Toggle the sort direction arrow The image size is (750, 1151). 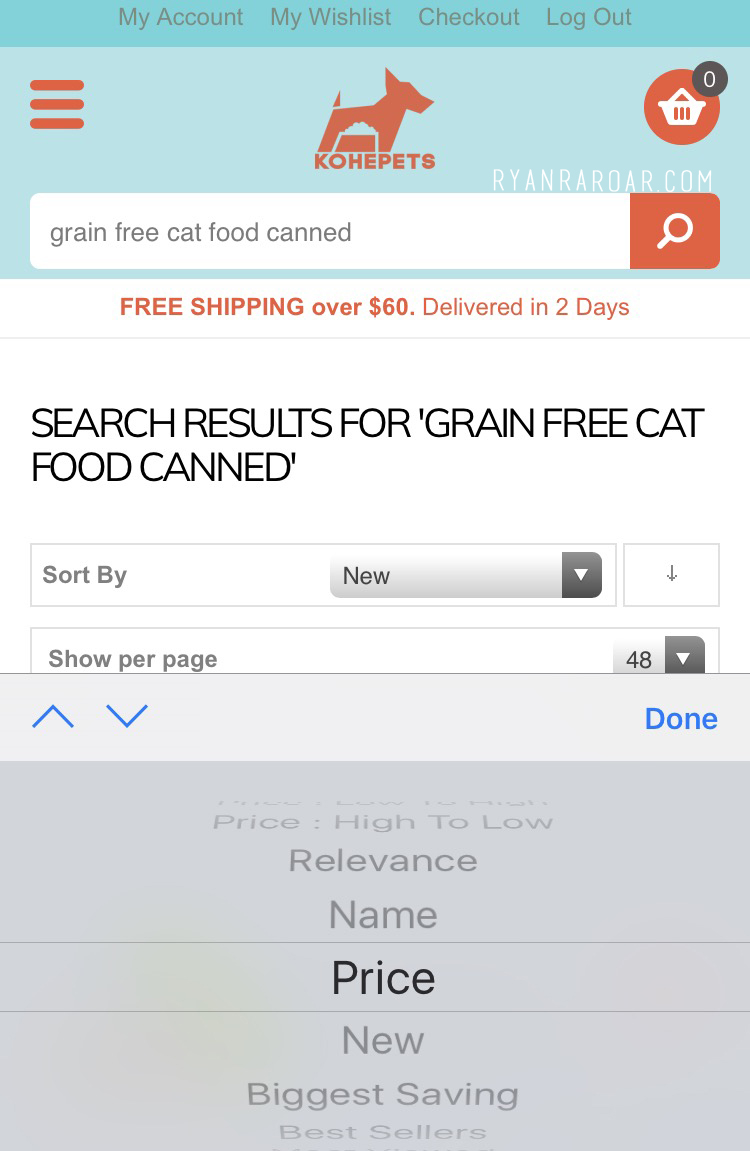coord(671,575)
